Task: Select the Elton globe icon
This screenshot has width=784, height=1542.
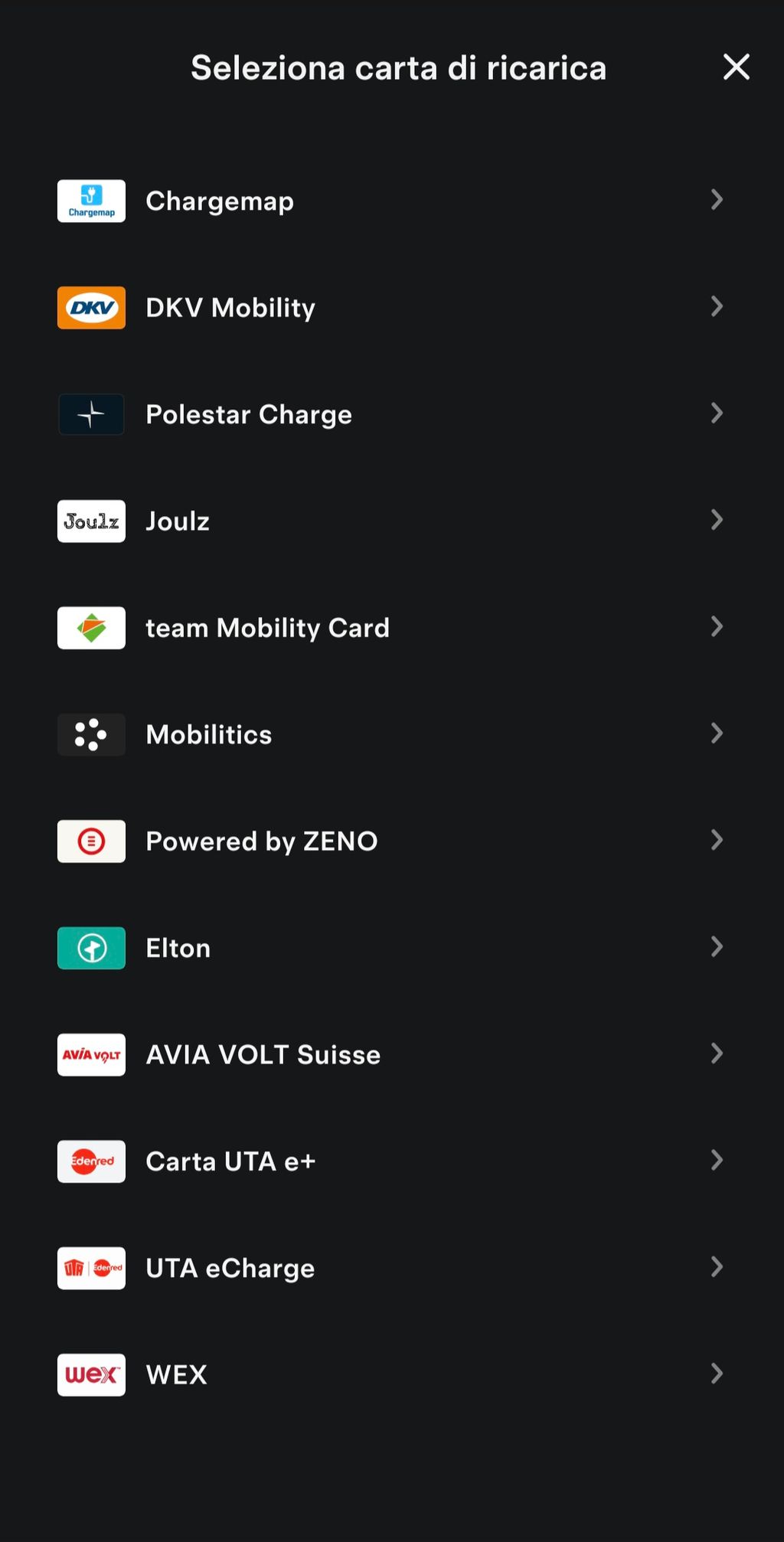Action: (x=90, y=948)
